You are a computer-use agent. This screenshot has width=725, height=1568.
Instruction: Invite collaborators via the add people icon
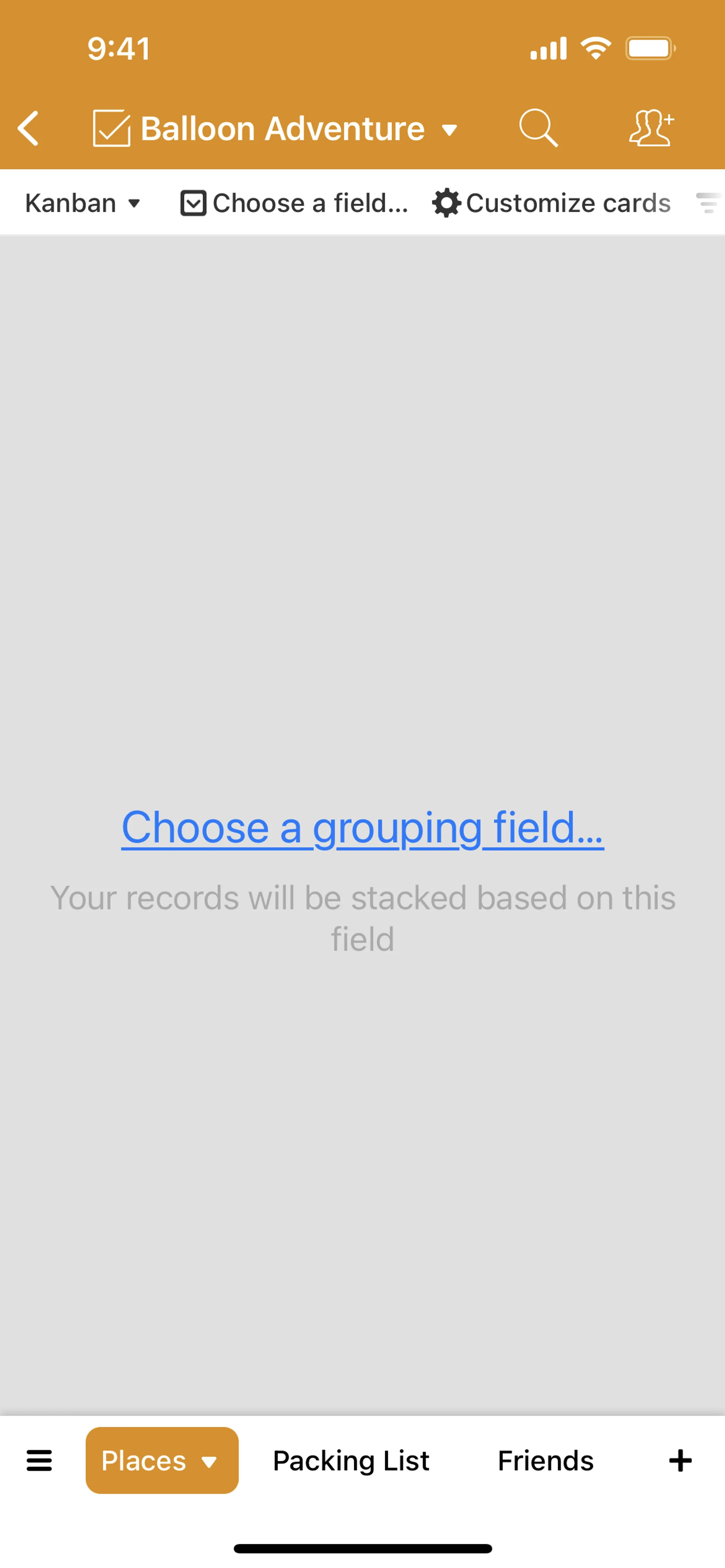coord(650,128)
